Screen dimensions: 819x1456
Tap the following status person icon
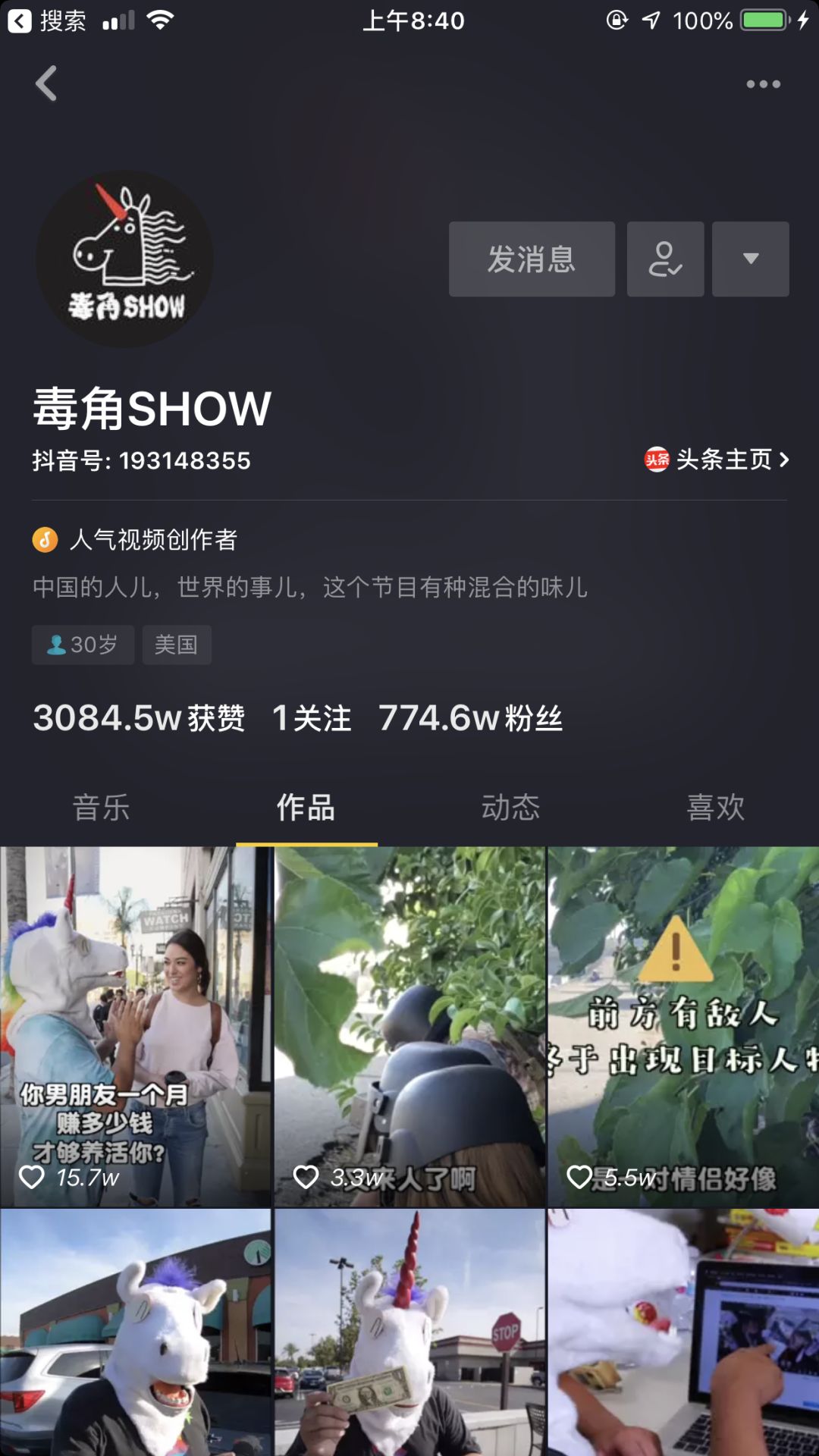tap(665, 259)
